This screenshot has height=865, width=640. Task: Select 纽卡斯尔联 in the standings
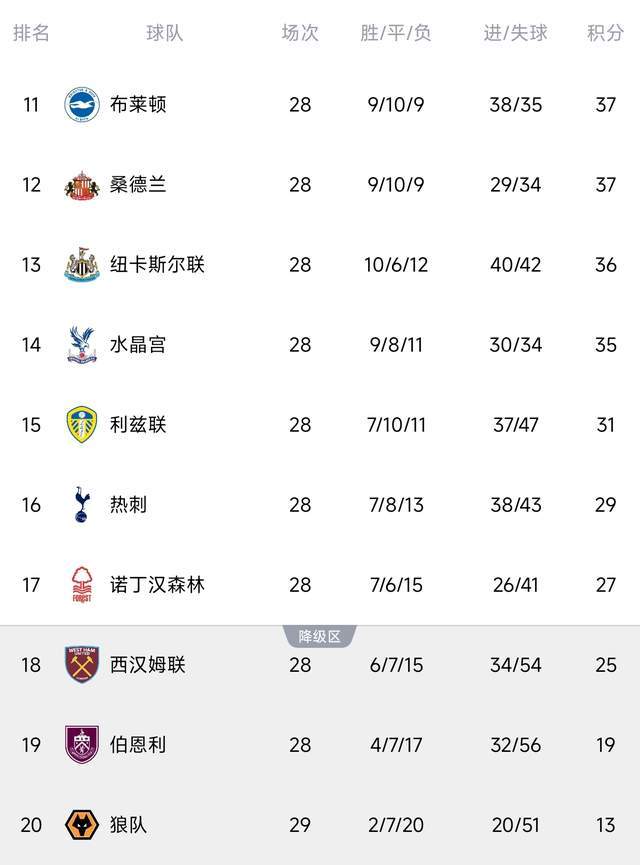click(157, 264)
